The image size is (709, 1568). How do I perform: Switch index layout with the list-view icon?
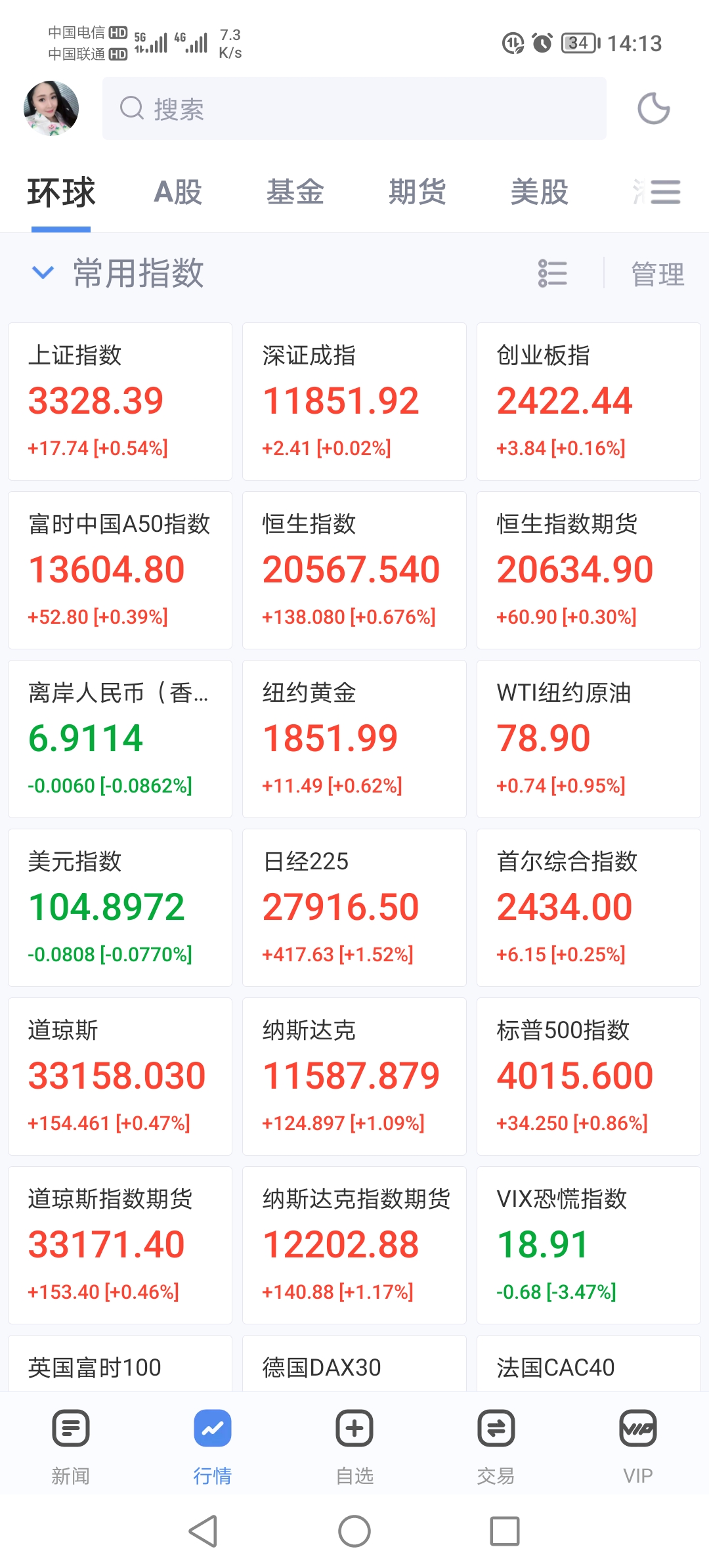click(552, 273)
